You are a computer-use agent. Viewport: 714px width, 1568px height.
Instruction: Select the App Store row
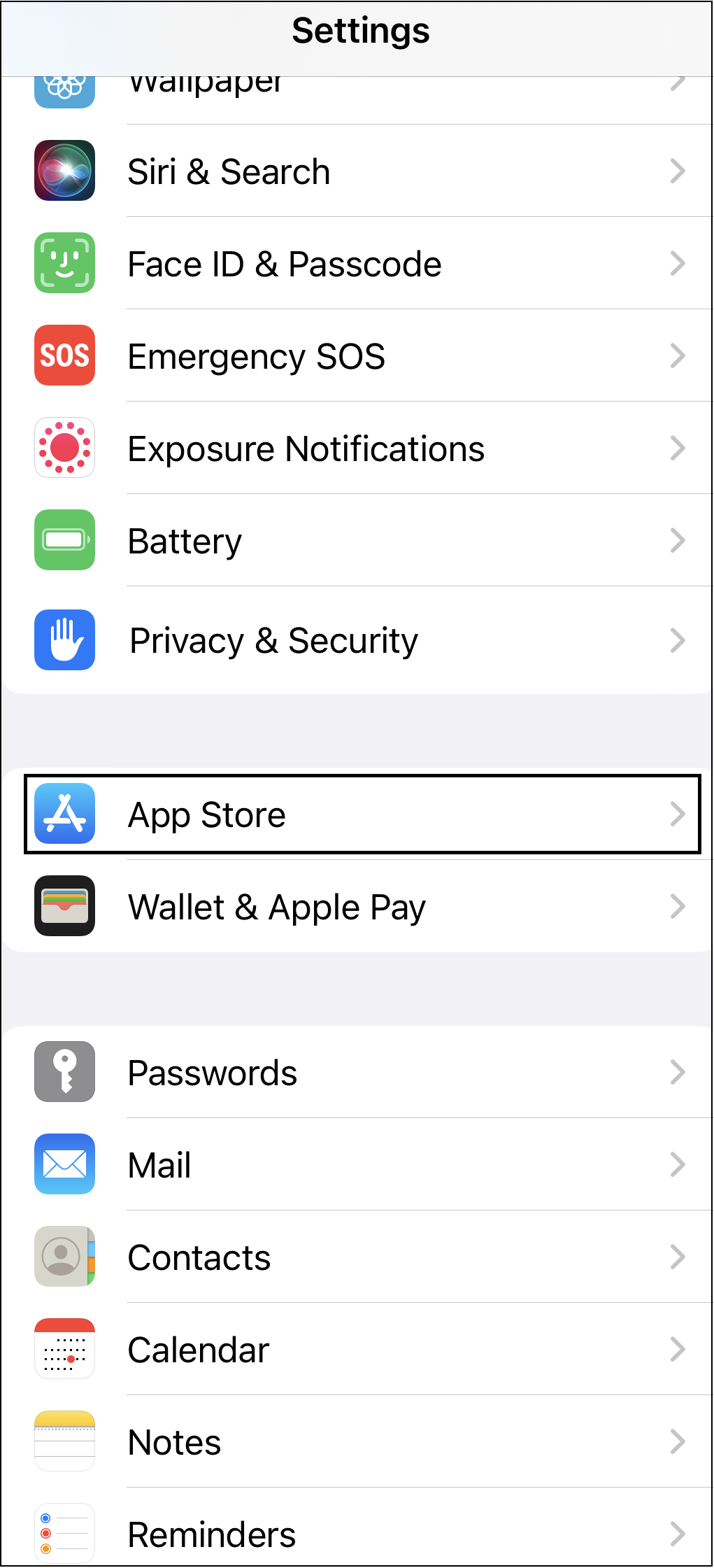click(357, 814)
